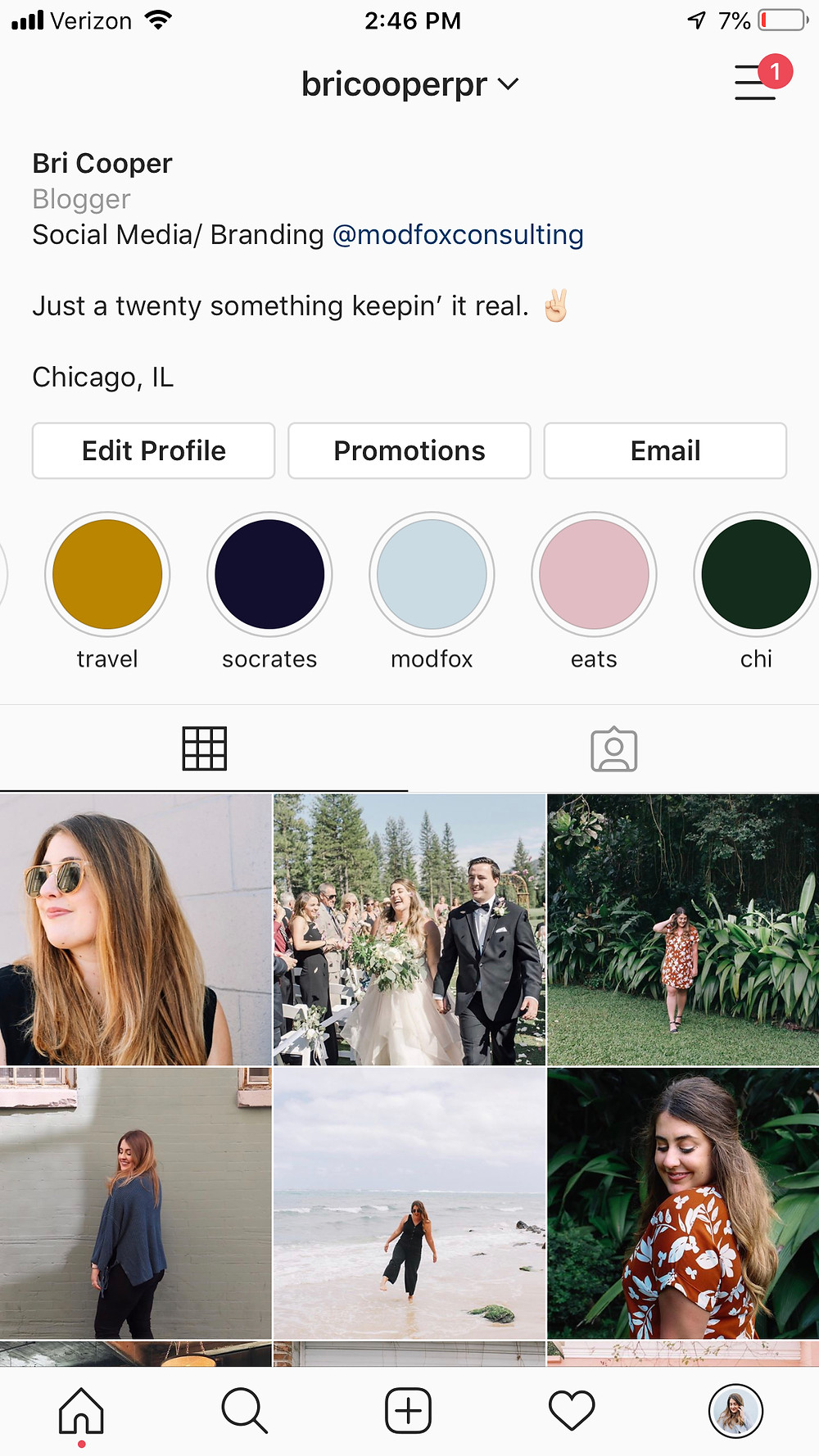The width and height of the screenshot is (819, 1456).
Task: Create a new post with plus icon
Action: 409,1411
